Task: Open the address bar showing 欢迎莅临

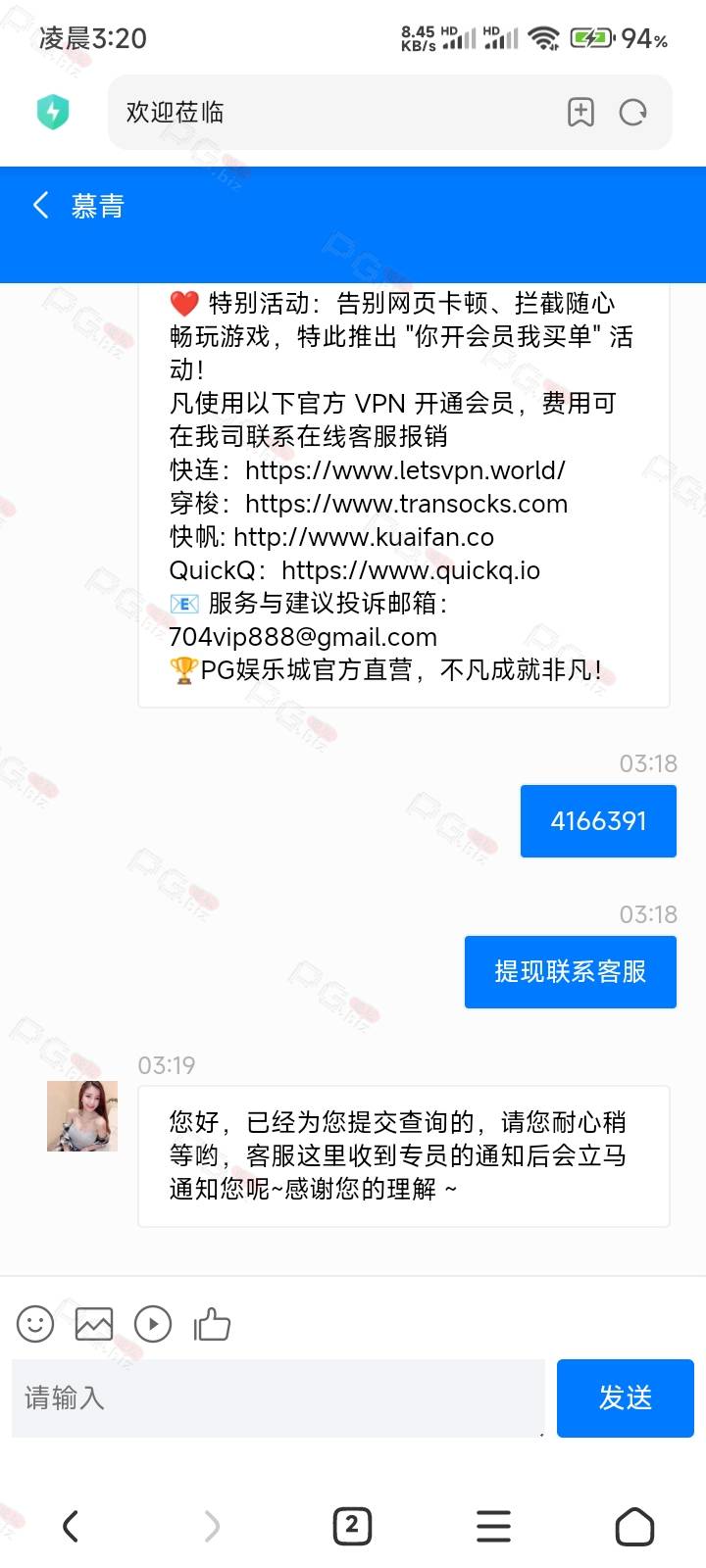Action: (x=333, y=113)
